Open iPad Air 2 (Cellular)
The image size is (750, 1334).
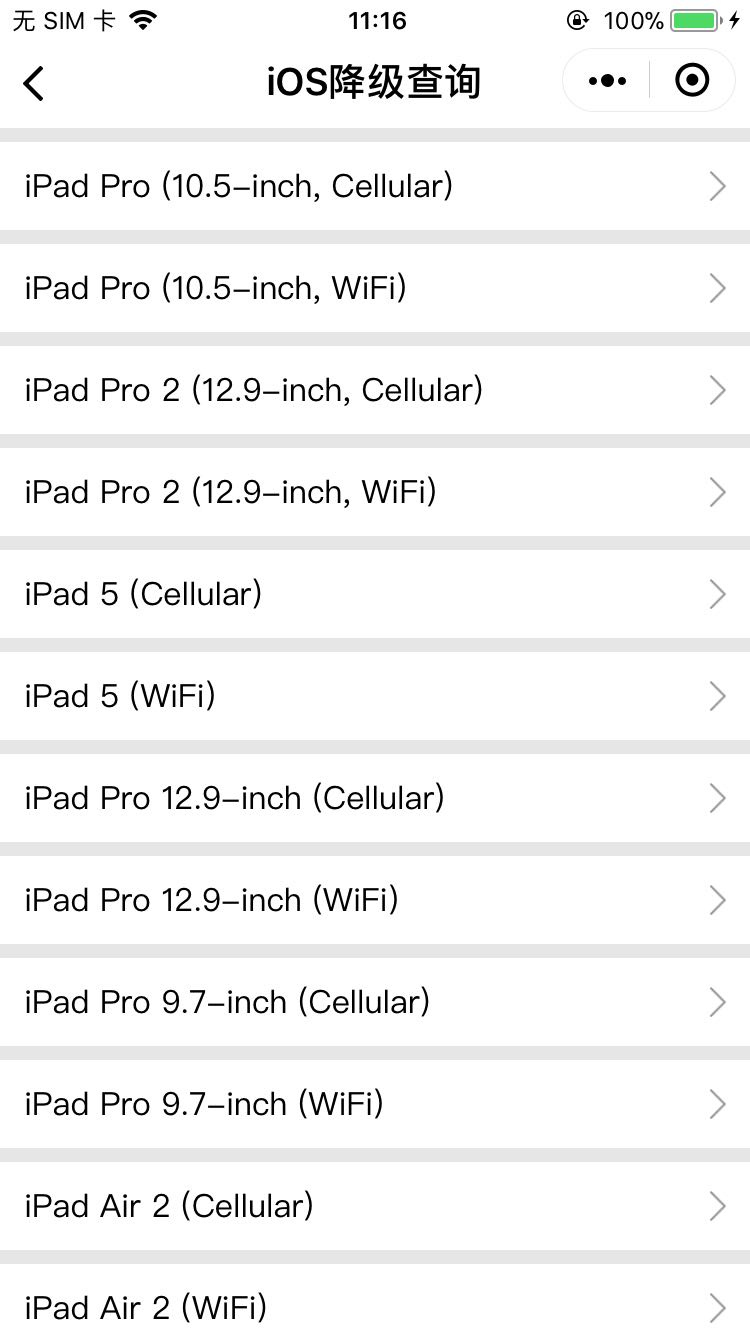[375, 1206]
